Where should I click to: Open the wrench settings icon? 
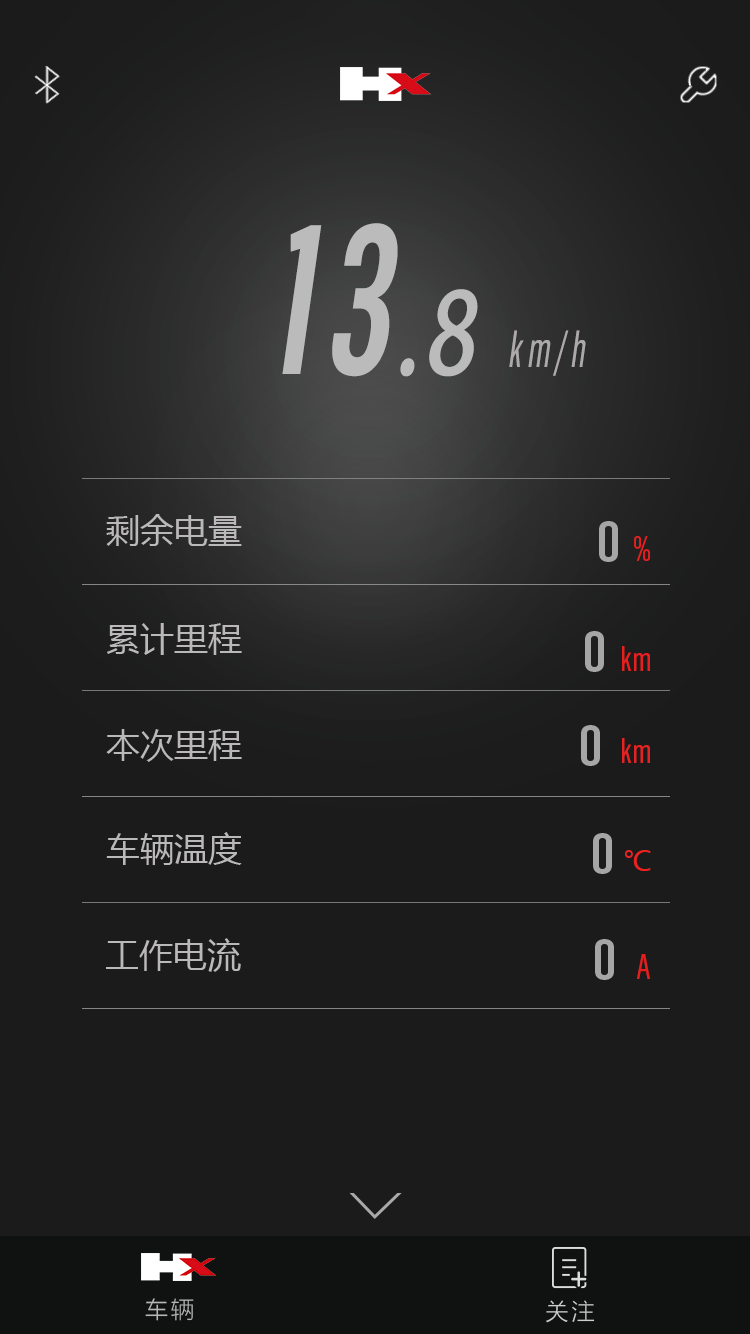[x=698, y=85]
